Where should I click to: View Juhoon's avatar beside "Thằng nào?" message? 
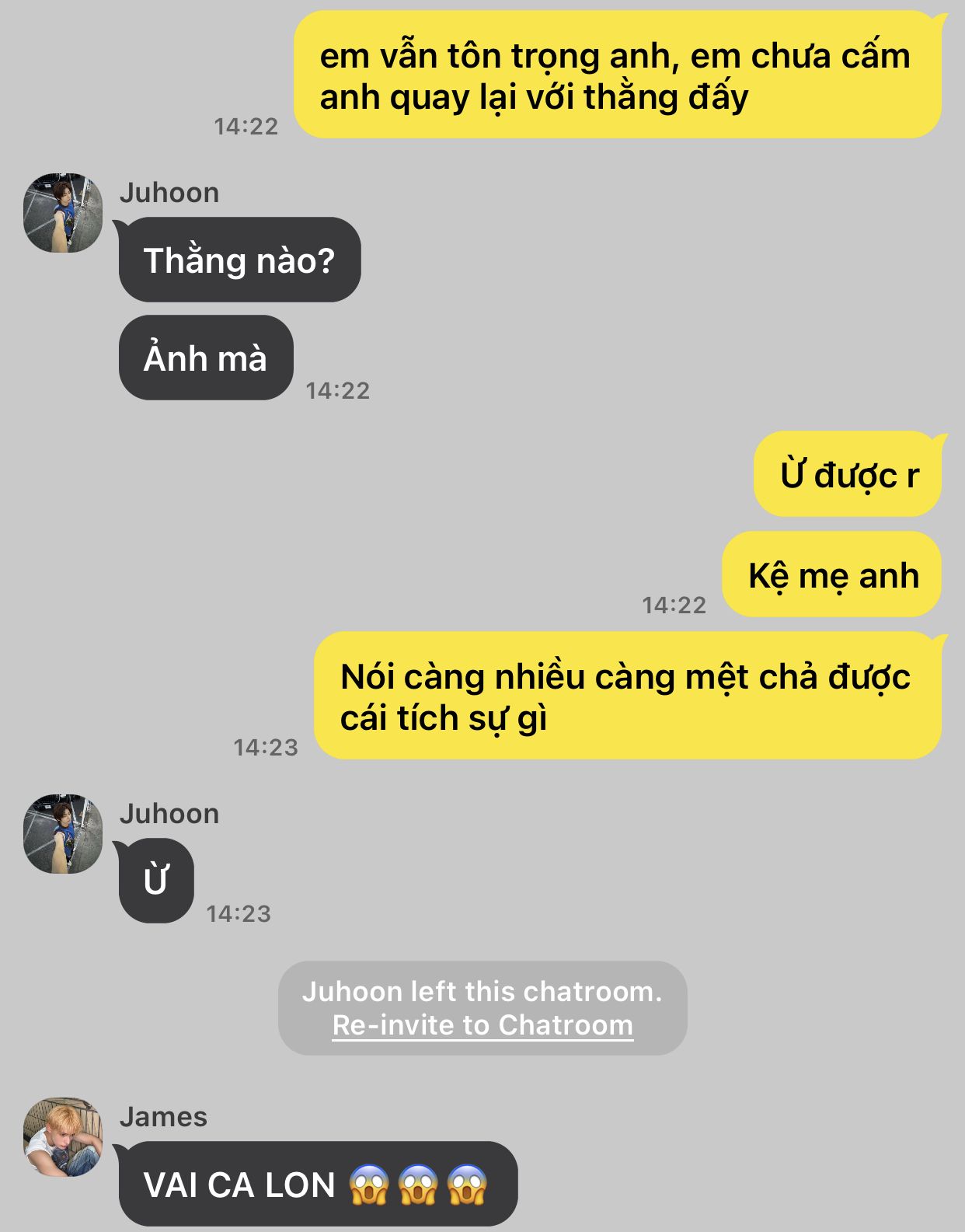coord(63,212)
